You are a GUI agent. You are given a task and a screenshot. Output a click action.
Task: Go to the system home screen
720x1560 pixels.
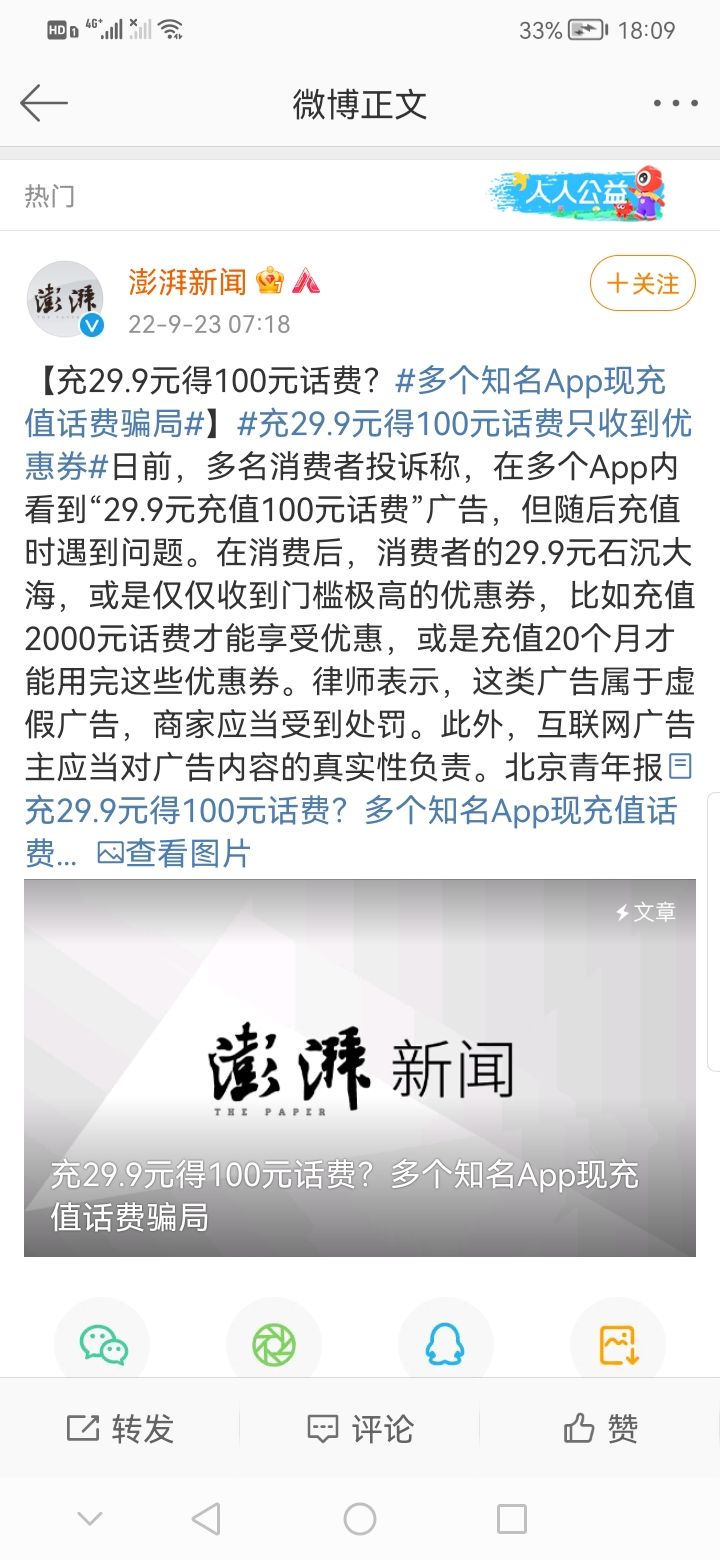[360, 1520]
